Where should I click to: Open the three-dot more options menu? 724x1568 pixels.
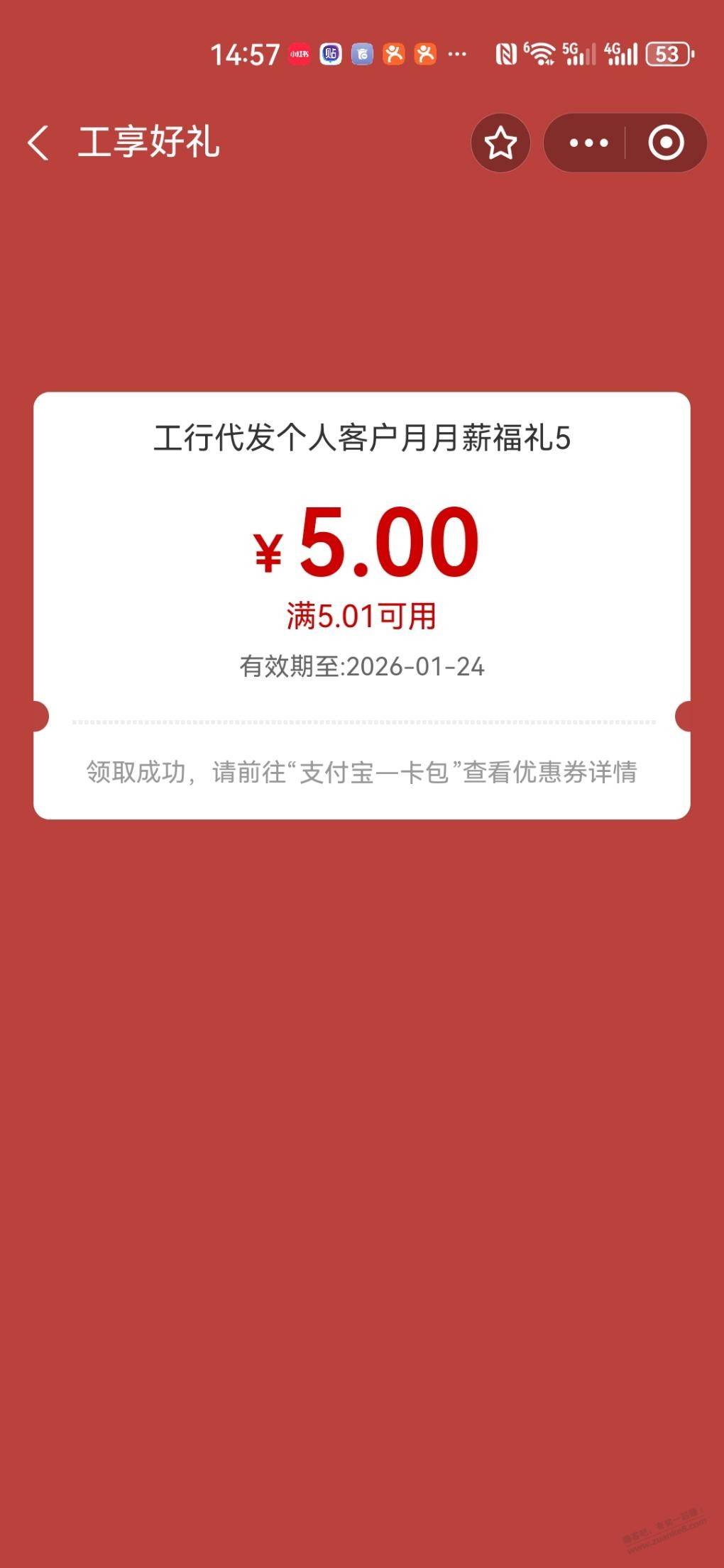(588, 143)
